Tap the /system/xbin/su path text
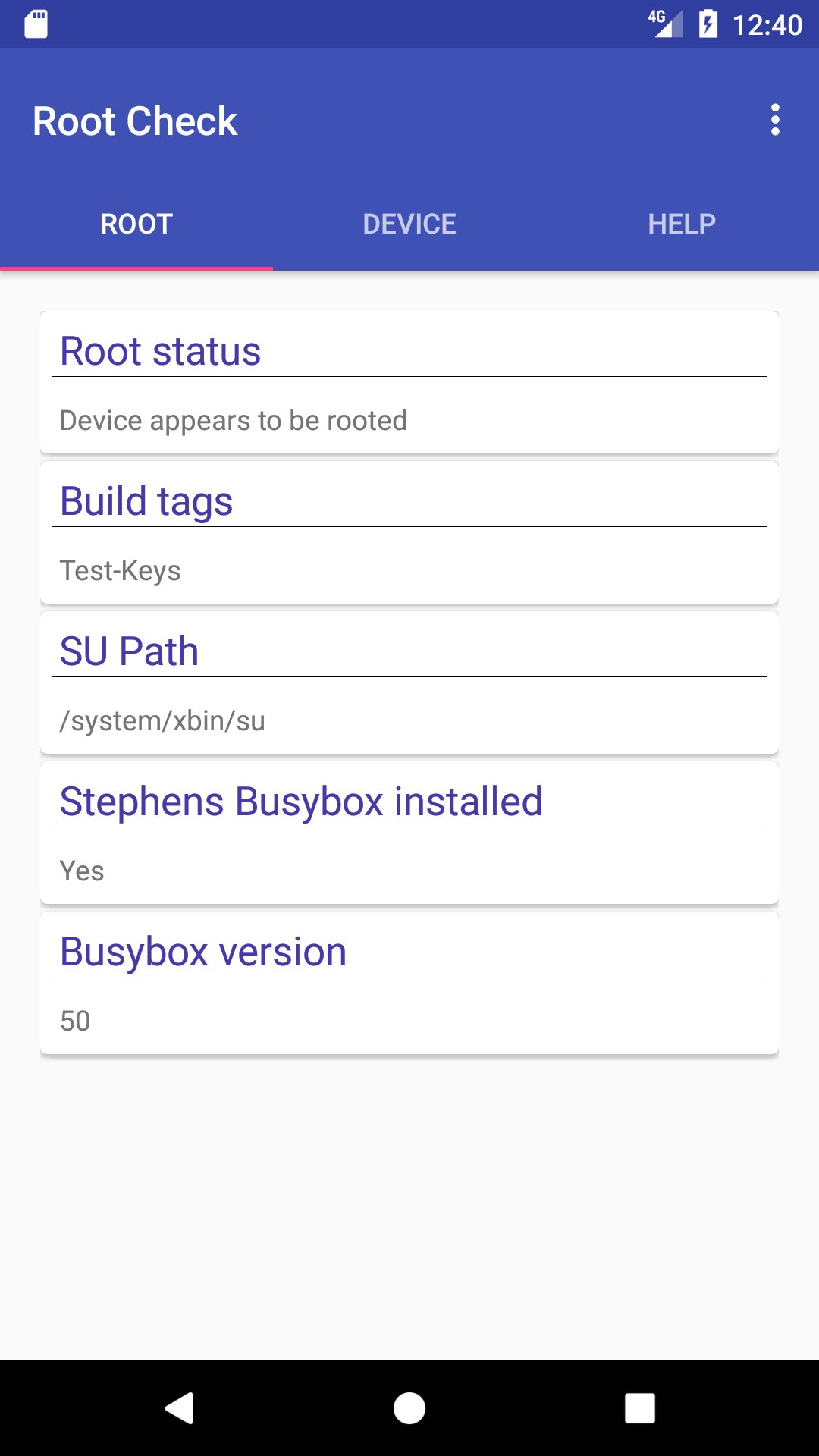Screen dimensions: 819x1456 click(164, 720)
